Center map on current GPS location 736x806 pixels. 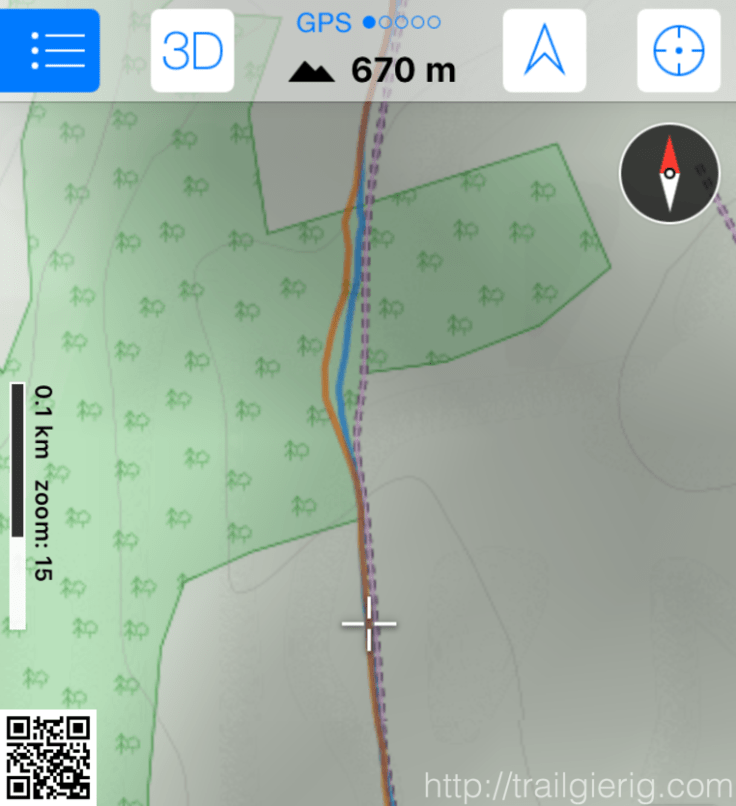[678, 50]
